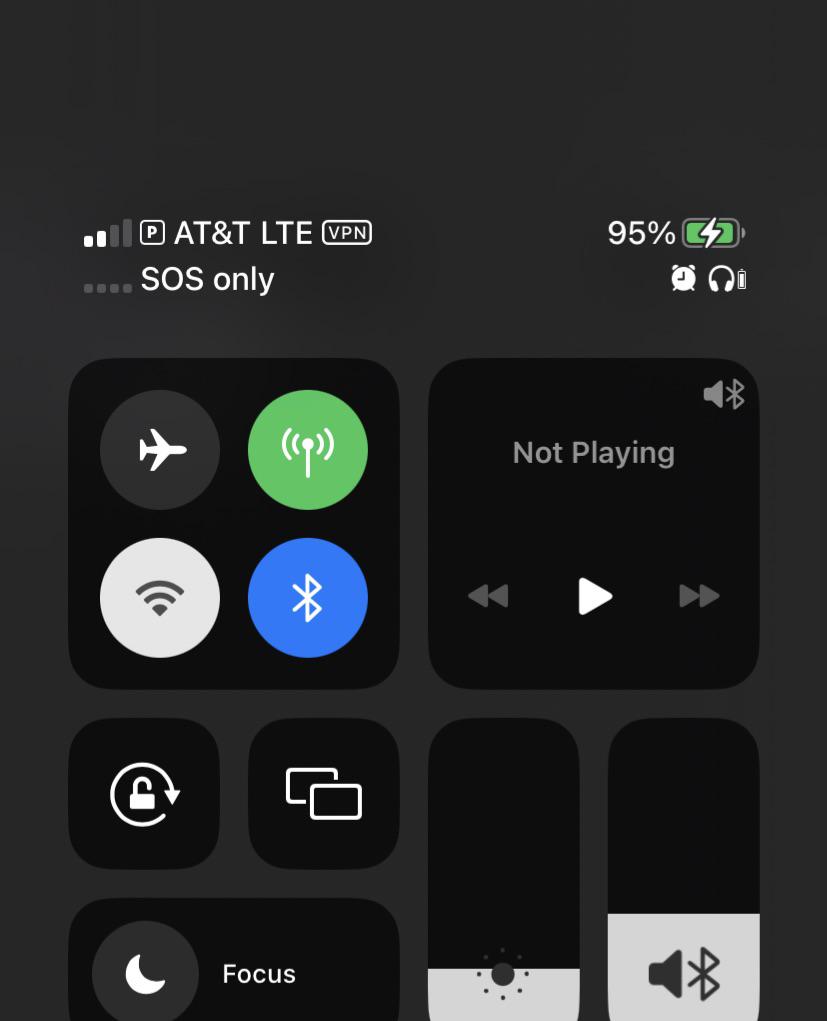Turn on Focus mode

click(x=146, y=973)
